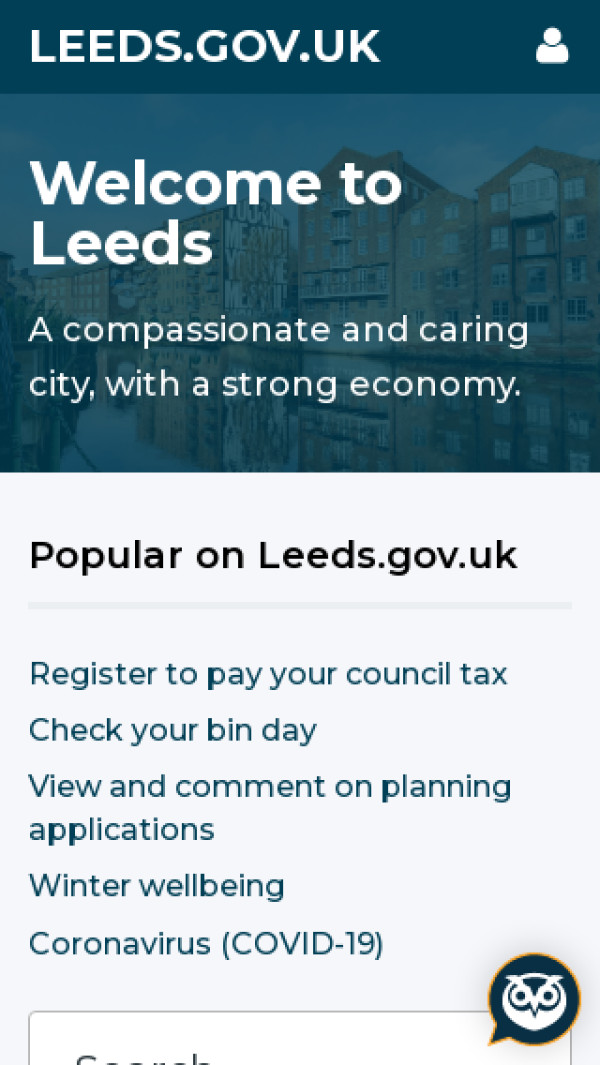Image resolution: width=600 pixels, height=1065 pixels.
Task: Tap the Search input field
Action: tap(250, 1045)
